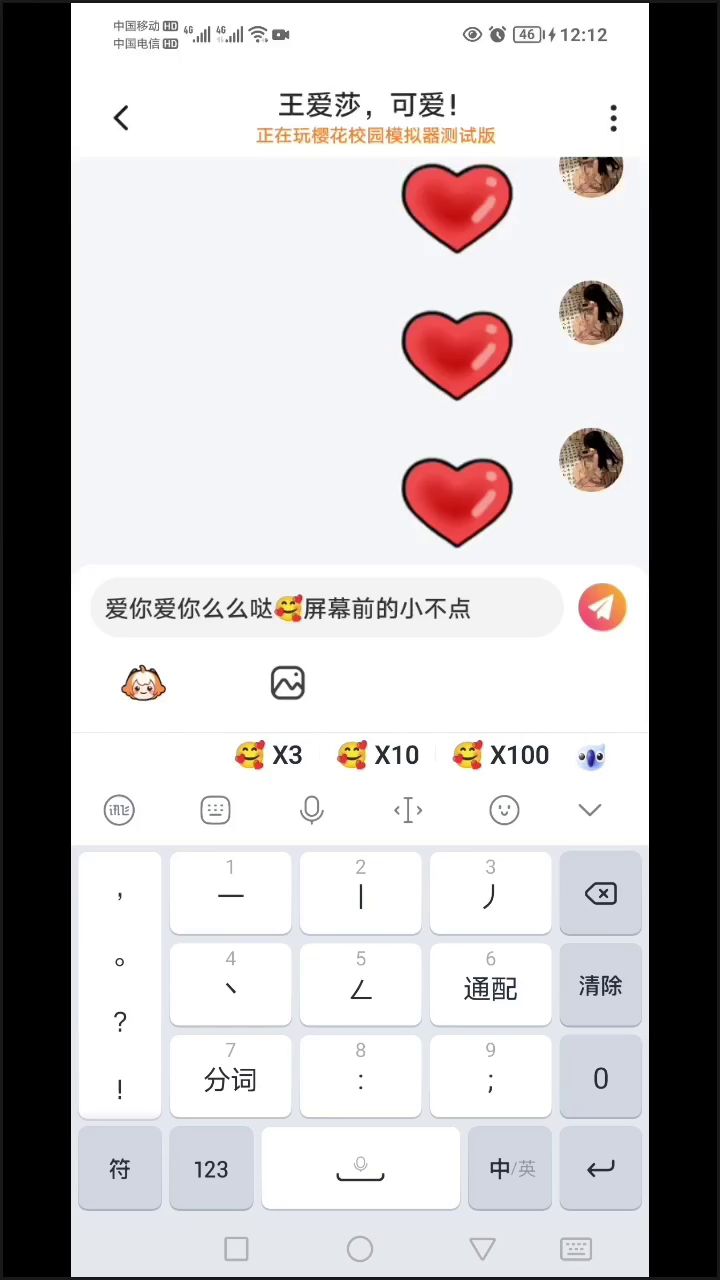Delete a character with backspace
Viewport: 720px width, 1280px height.
click(600, 894)
